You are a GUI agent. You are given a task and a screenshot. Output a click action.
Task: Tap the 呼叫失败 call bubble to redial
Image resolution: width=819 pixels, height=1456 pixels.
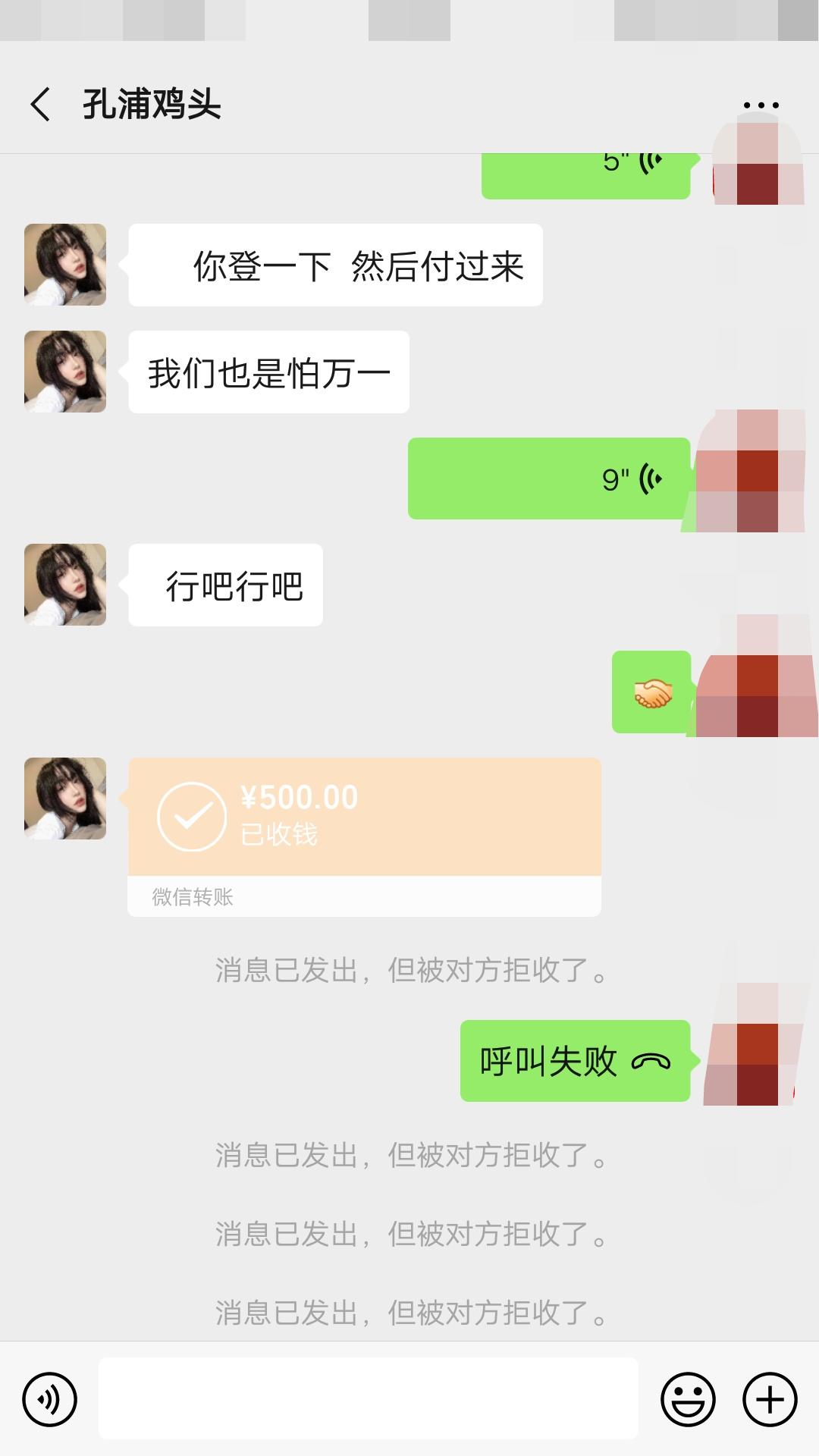tap(574, 1061)
